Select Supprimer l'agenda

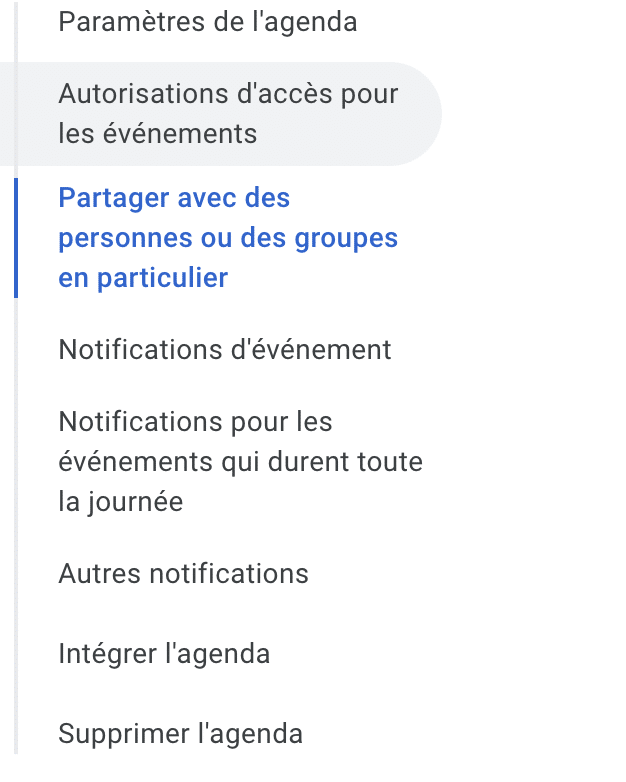pos(180,735)
